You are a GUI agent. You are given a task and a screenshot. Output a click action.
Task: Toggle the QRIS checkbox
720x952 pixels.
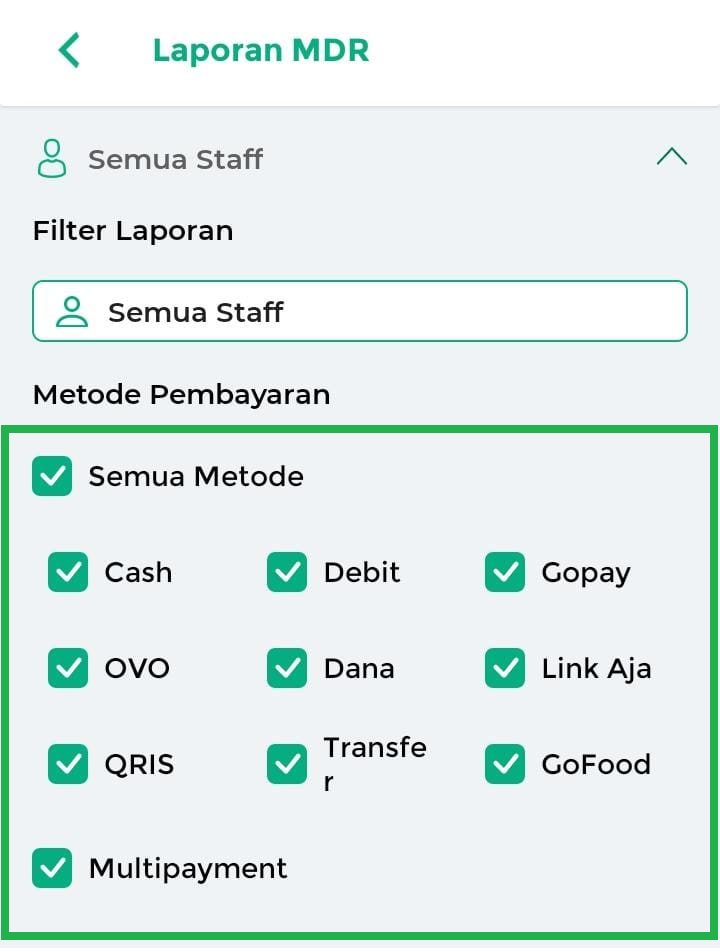(68, 765)
